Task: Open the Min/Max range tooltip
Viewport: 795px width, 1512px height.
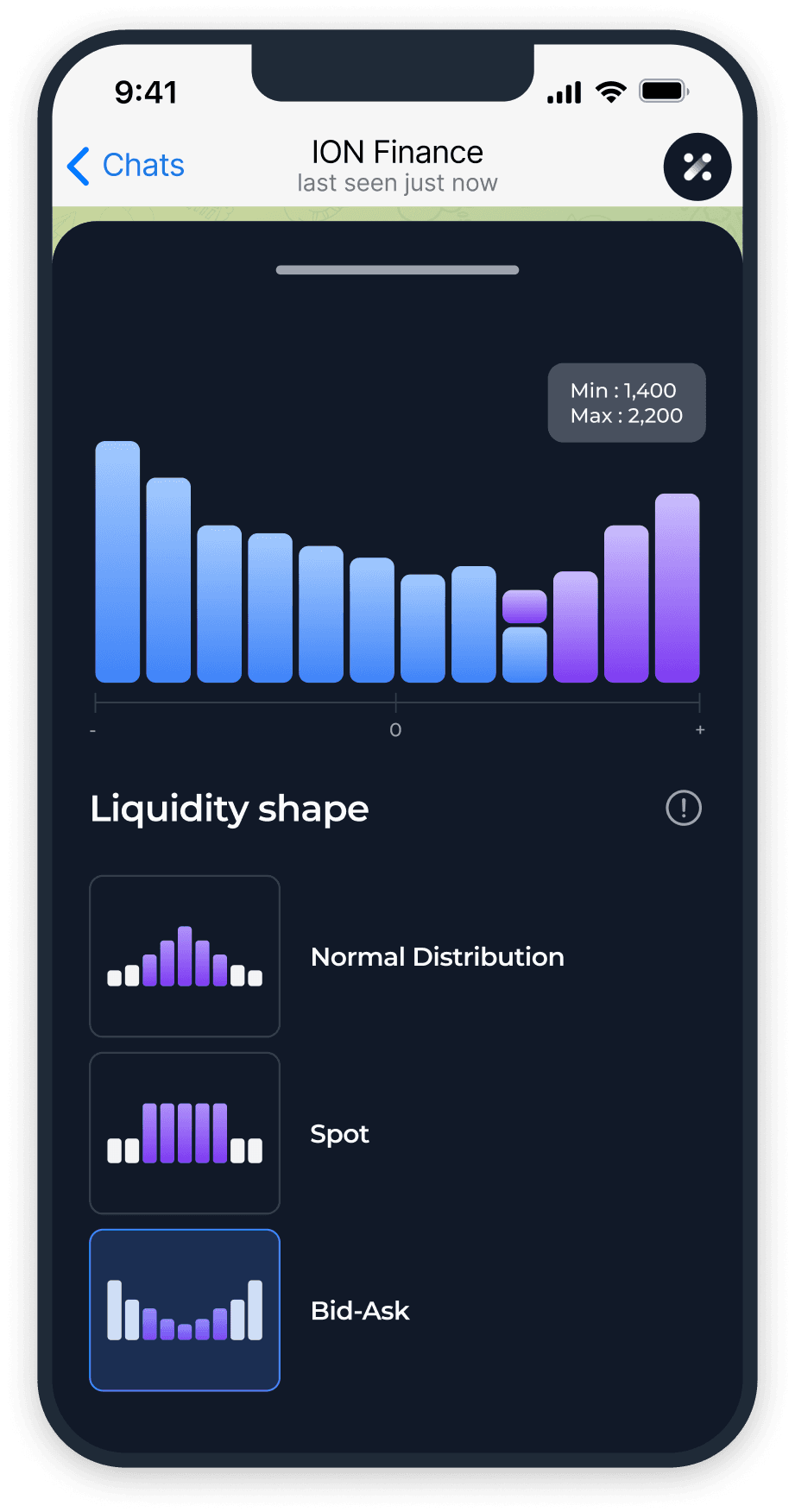Action: 627,402
